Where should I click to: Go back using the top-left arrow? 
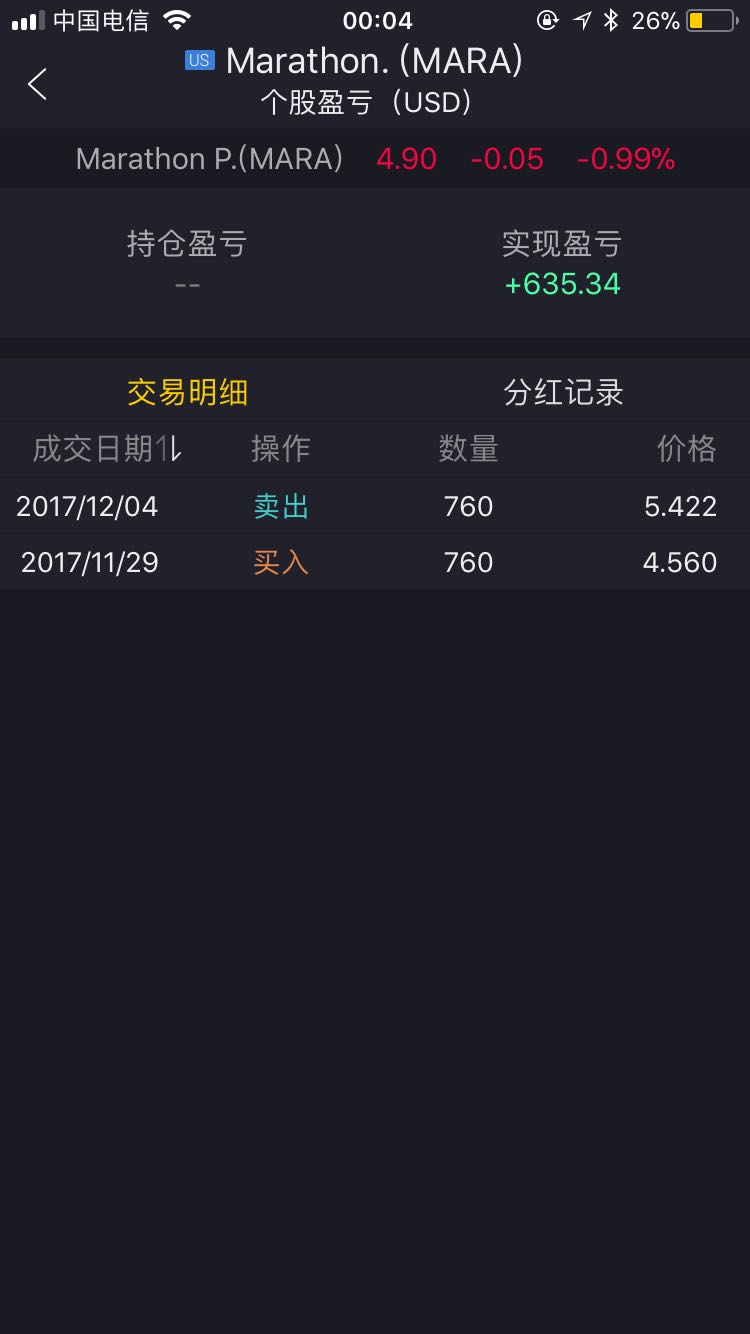(38, 84)
